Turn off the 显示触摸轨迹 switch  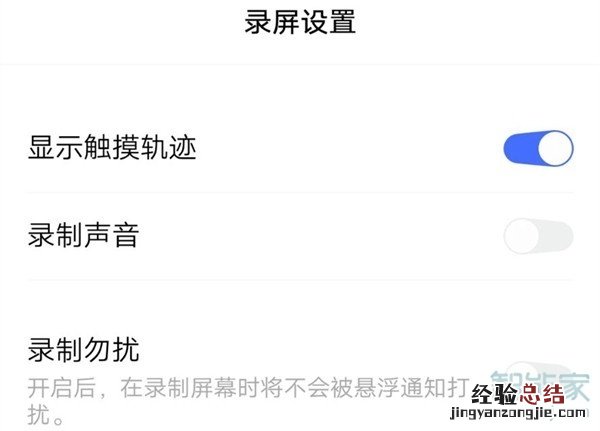click(x=538, y=149)
